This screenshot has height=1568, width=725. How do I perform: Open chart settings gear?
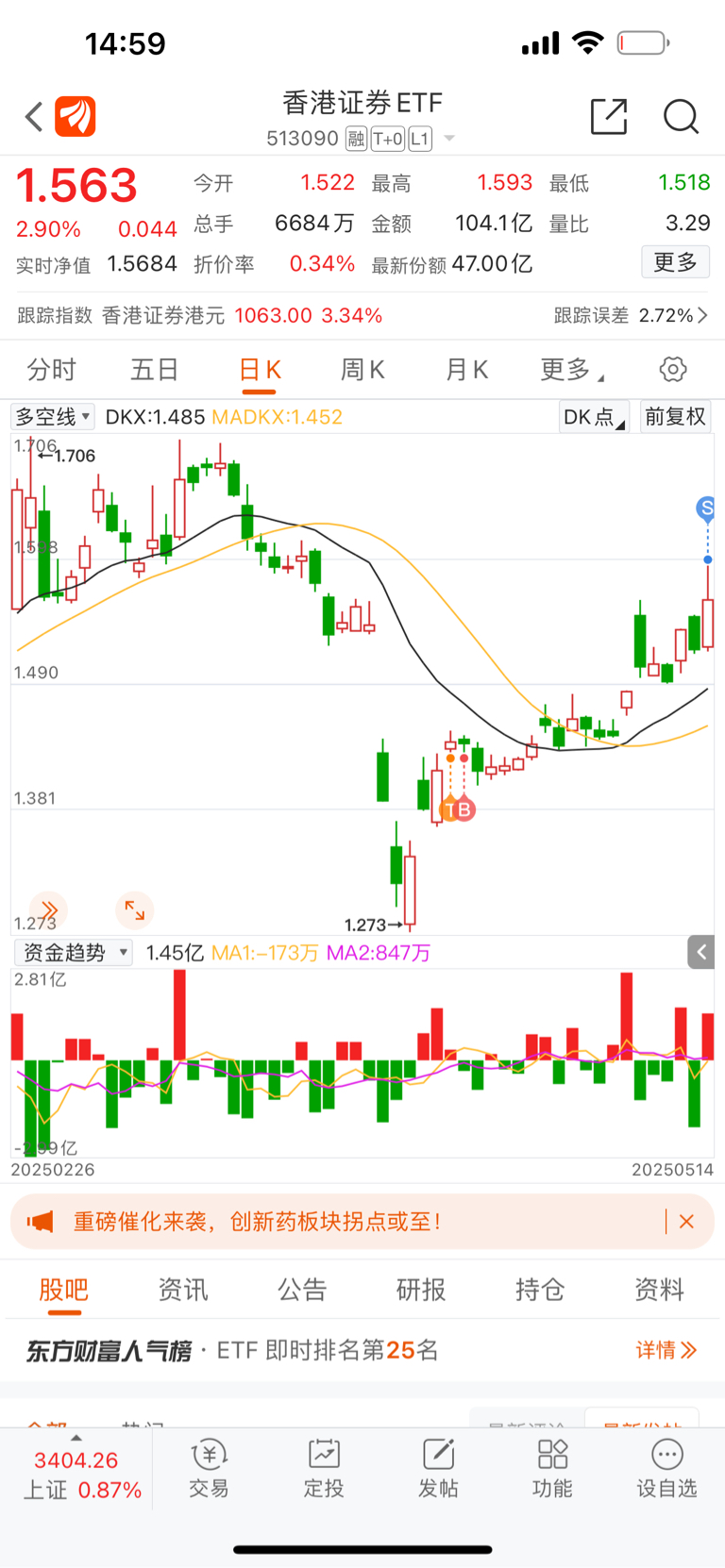673,370
